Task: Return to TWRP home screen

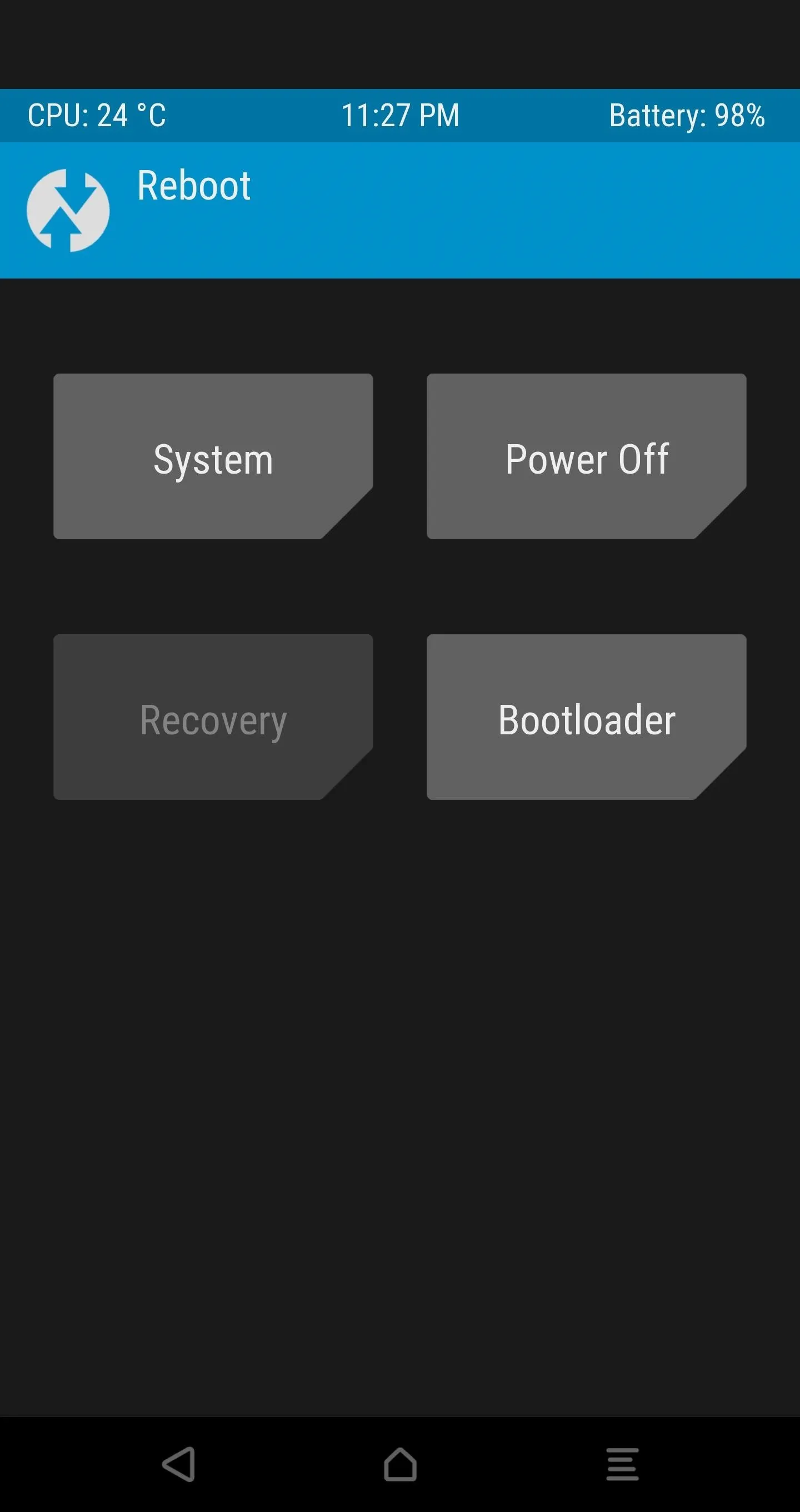Action: tap(400, 1464)
